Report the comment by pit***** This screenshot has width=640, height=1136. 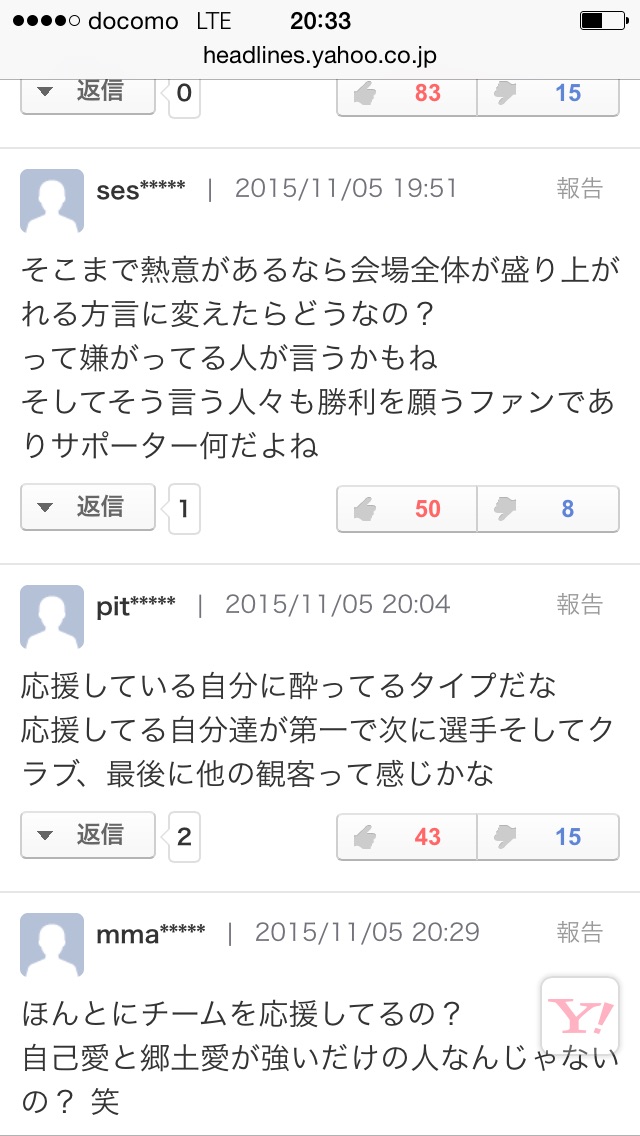579,604
